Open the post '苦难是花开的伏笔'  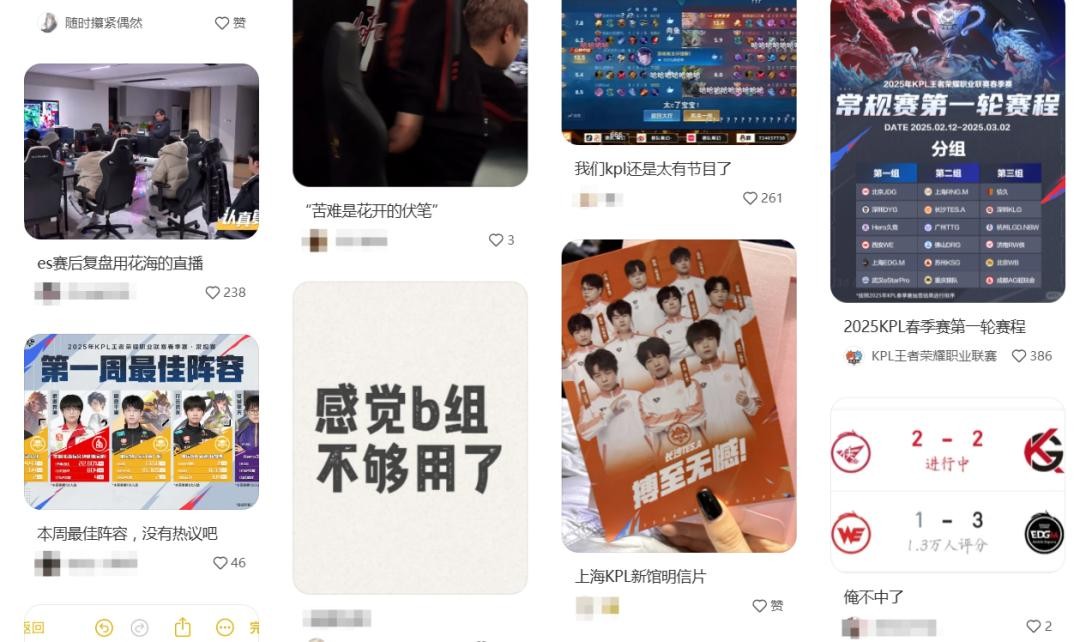[410, 93]
